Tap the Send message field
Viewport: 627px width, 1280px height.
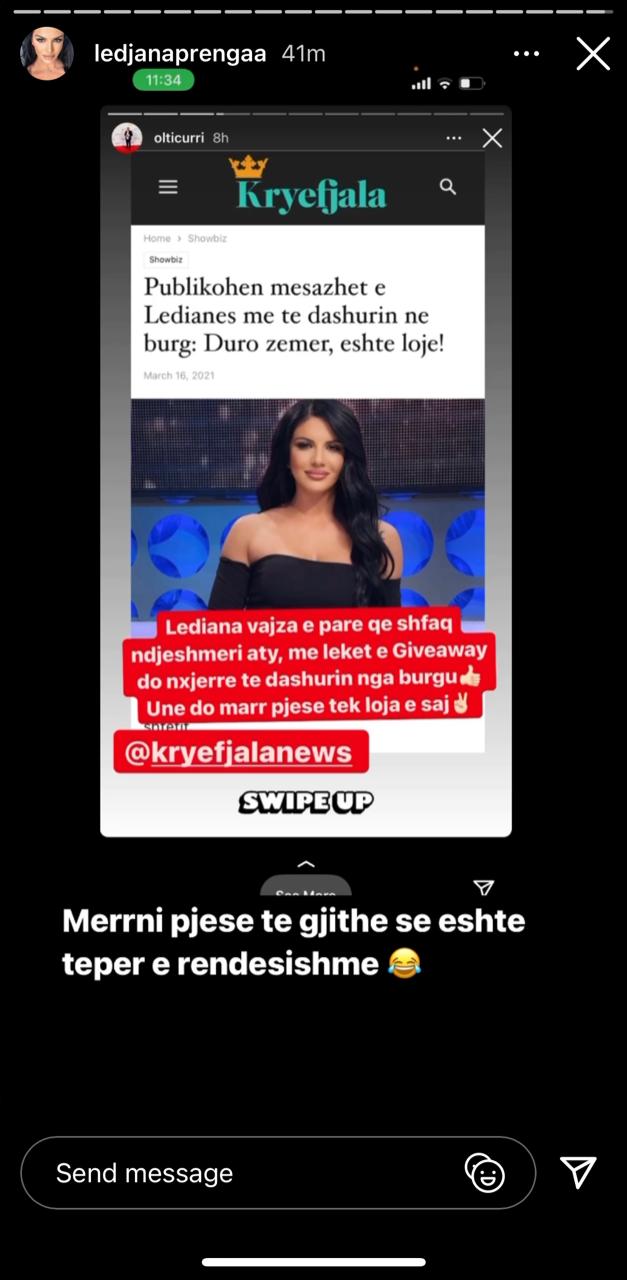click(250, 1172)
